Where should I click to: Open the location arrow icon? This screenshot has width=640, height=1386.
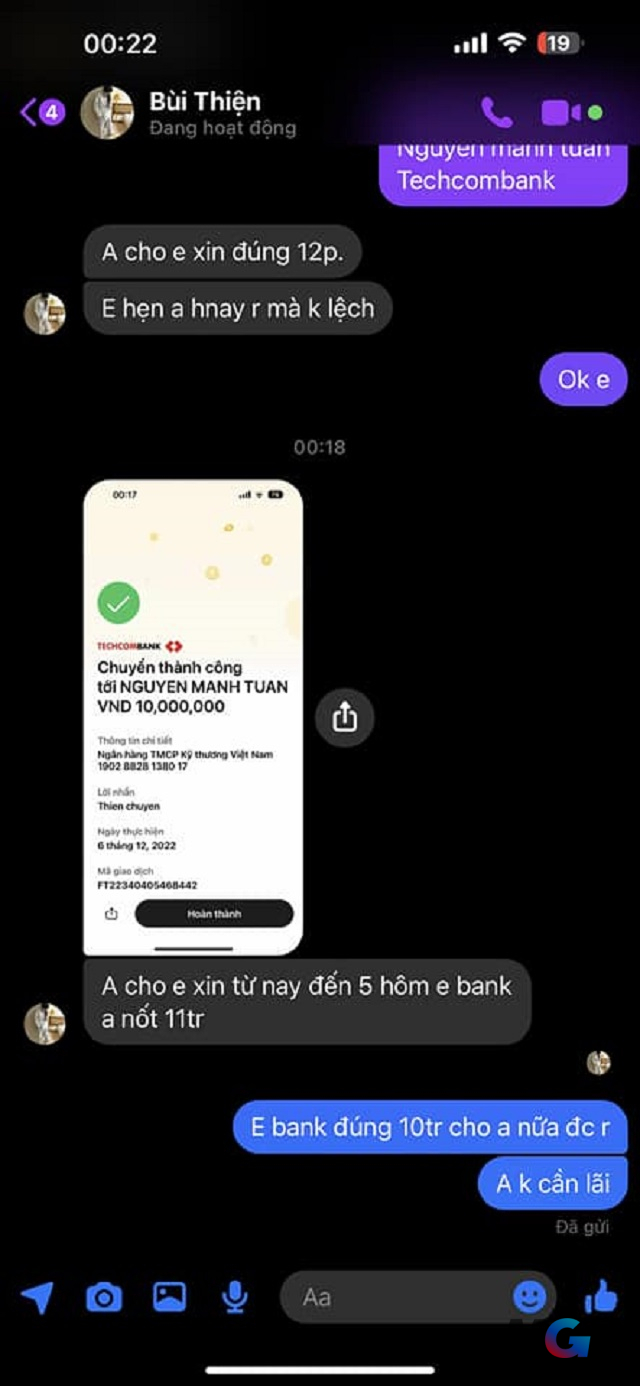37,1297
